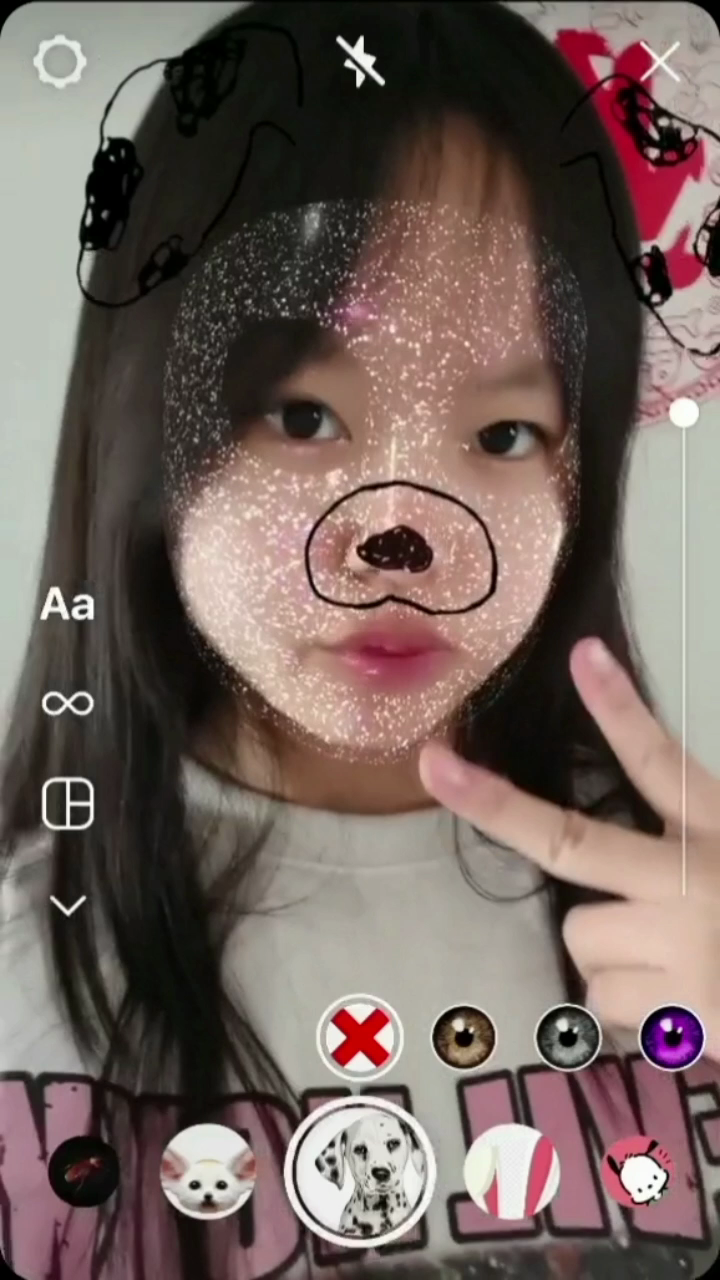The width and height of the screenshot is (720, 1280).
Task: Select the pink and white striped filter
Action: tap(512, 1170)
